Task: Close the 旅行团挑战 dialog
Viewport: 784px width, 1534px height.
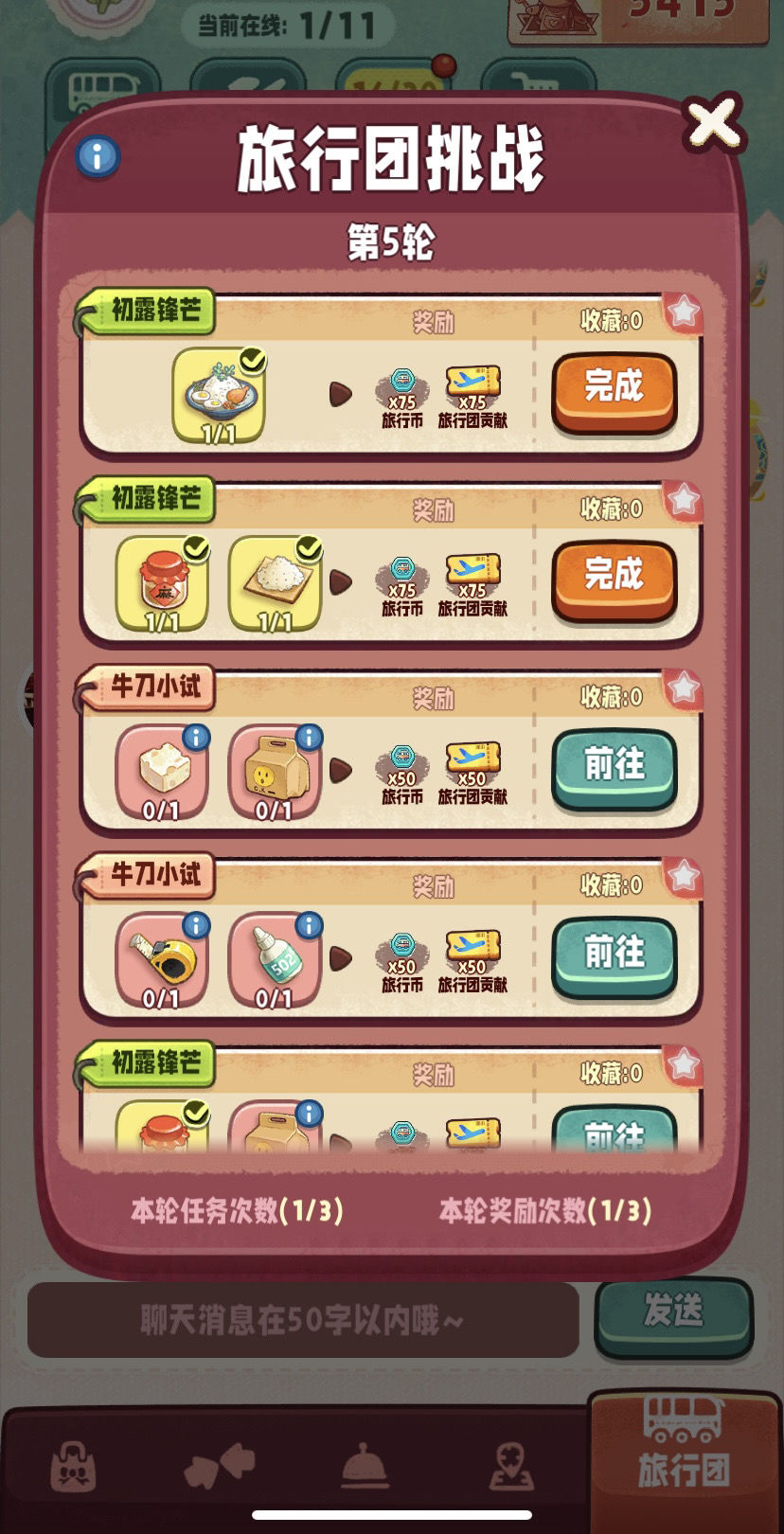Action: click(714, 123)
